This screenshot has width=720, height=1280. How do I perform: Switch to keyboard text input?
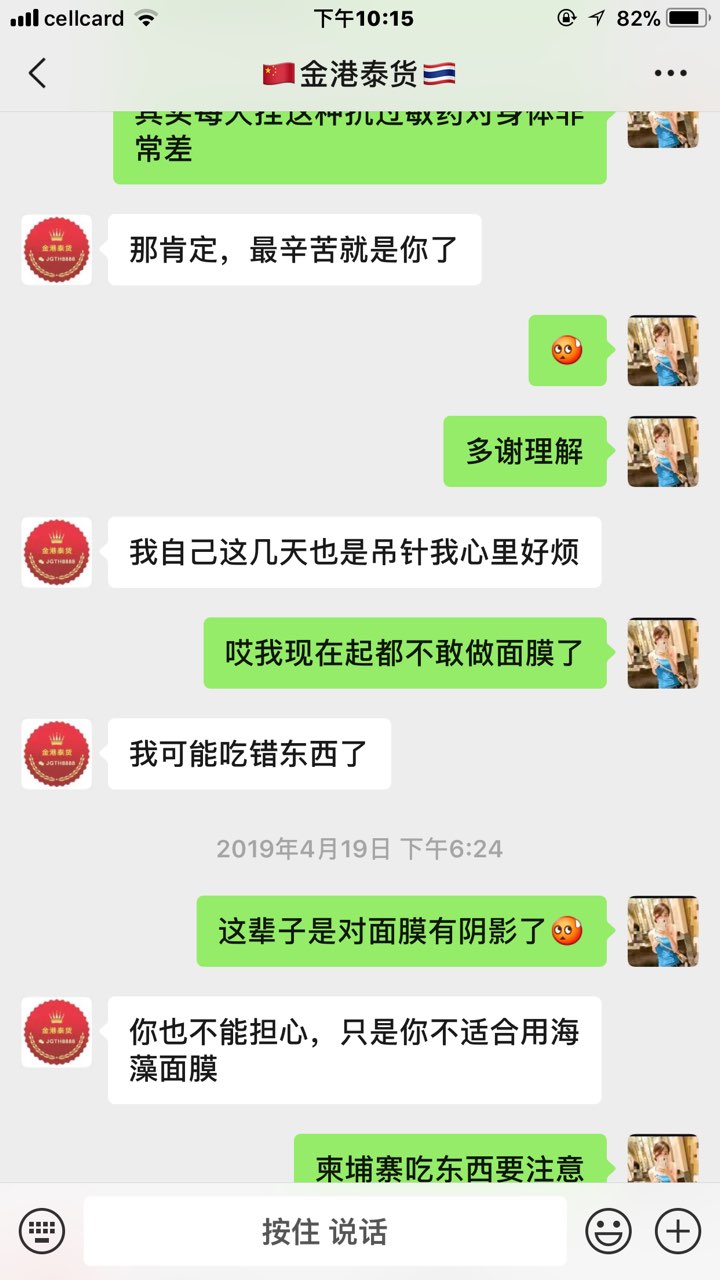(x=42, y=1230)
